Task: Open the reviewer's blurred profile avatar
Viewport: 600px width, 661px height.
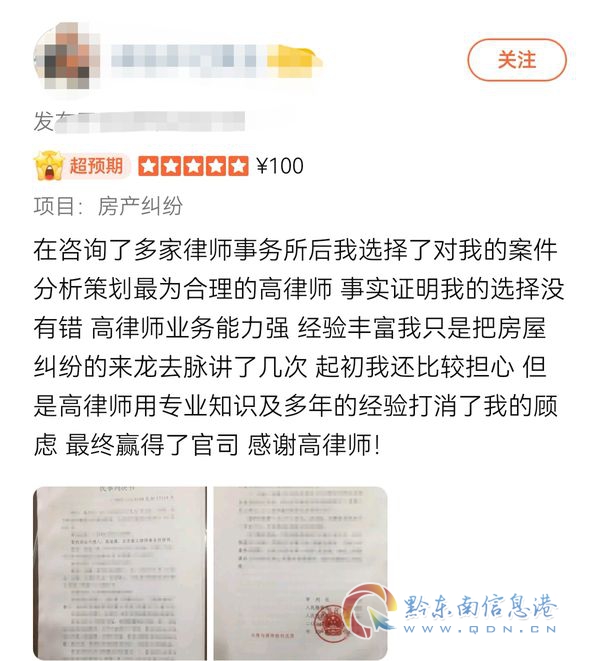Action: [x=67, y=56]
